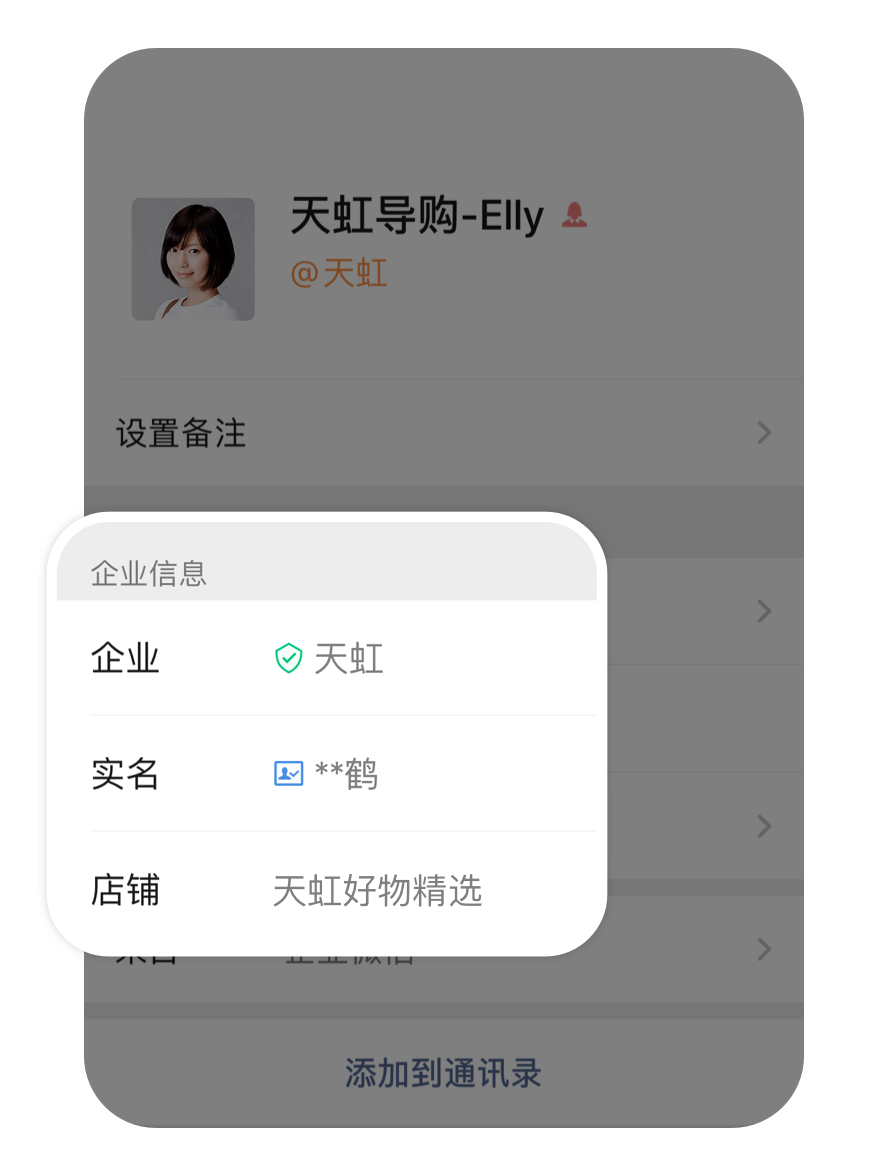
Task: Expand the bottom row chevron above 添加到通讯录
Action: point(763,950)
